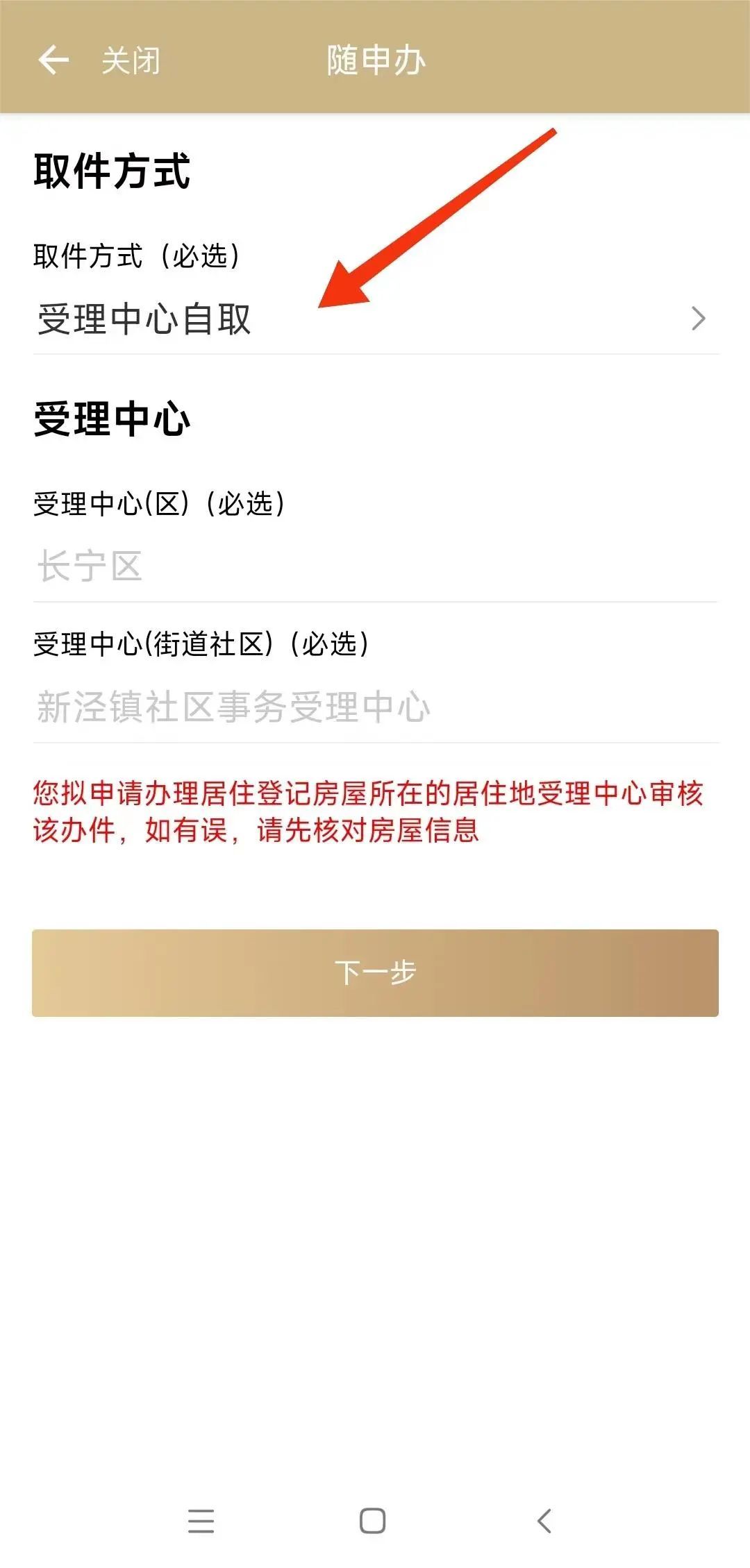This screenshot has height=1568, width=750.
Task: Go back using the top-left arrow
Action: (x=53, y=60)
